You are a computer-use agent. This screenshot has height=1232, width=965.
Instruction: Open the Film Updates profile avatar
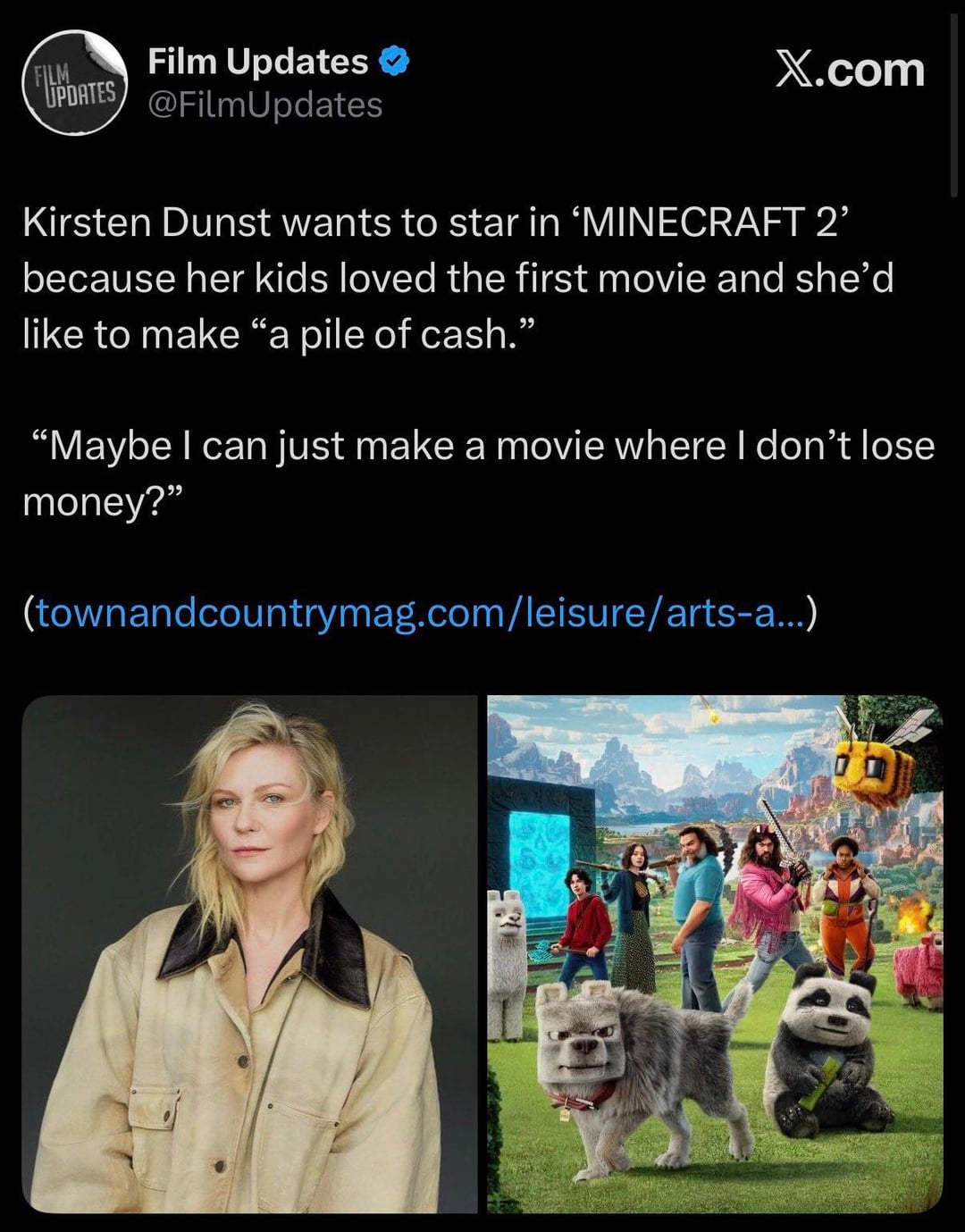point(74,83)
